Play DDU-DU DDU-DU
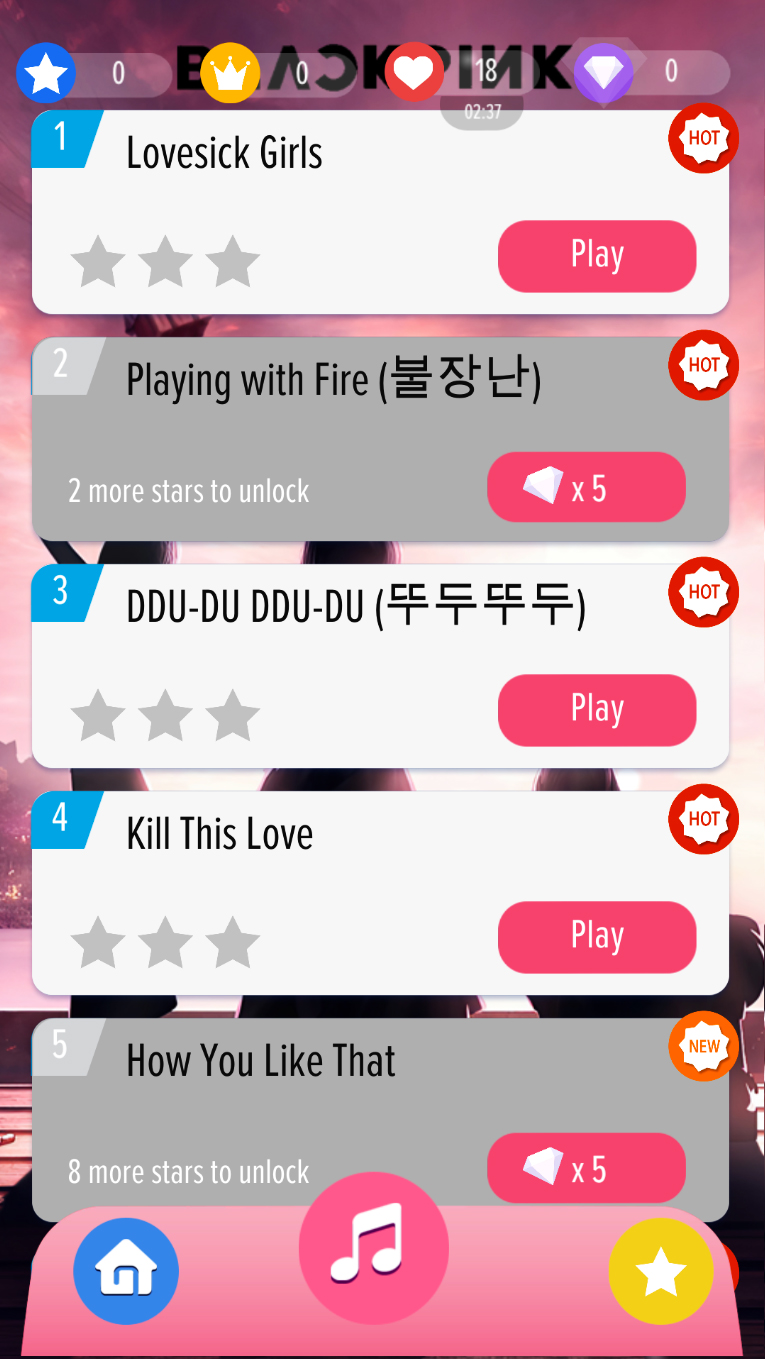This screenshot has height=1359, width=765. click(x=597, y=710)
